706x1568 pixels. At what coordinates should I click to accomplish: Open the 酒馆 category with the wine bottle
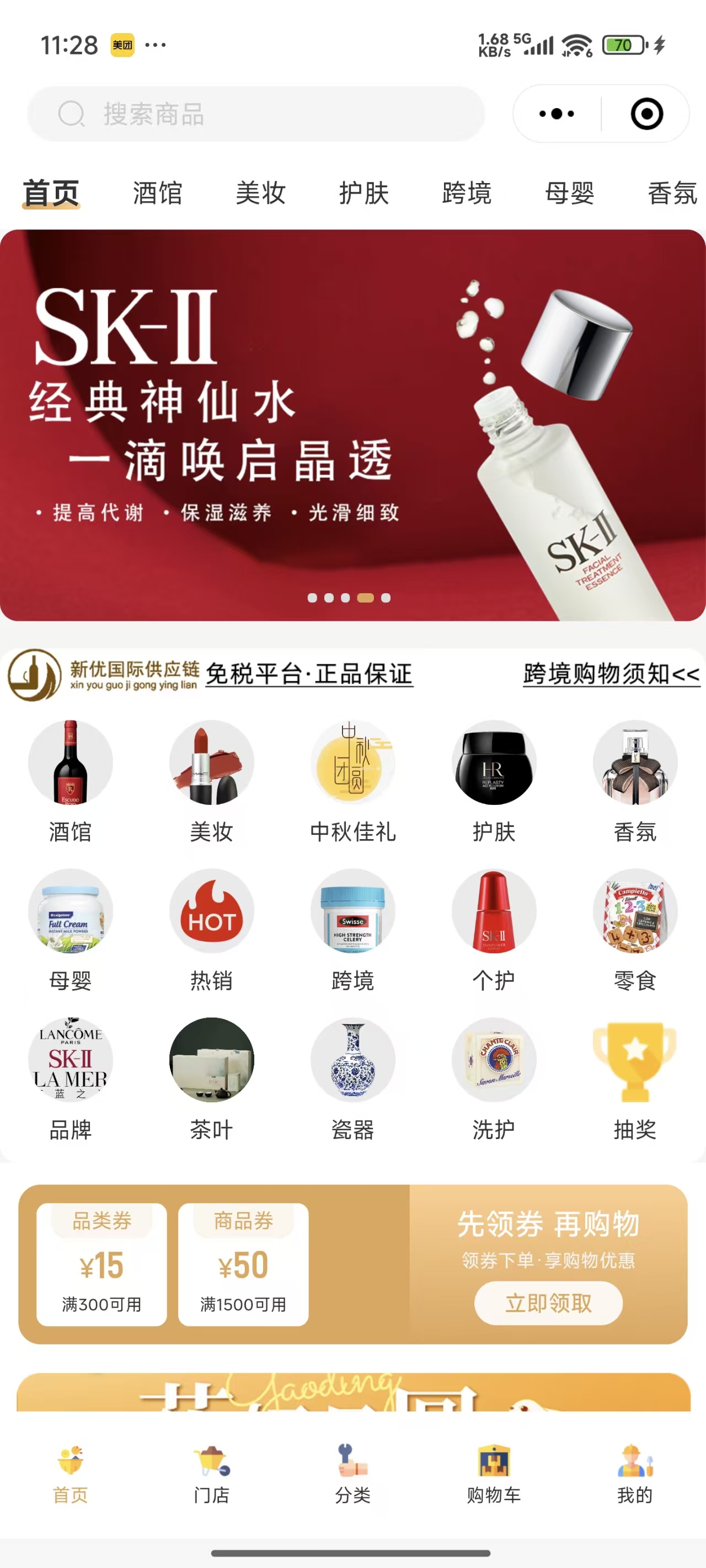[71, 780]
